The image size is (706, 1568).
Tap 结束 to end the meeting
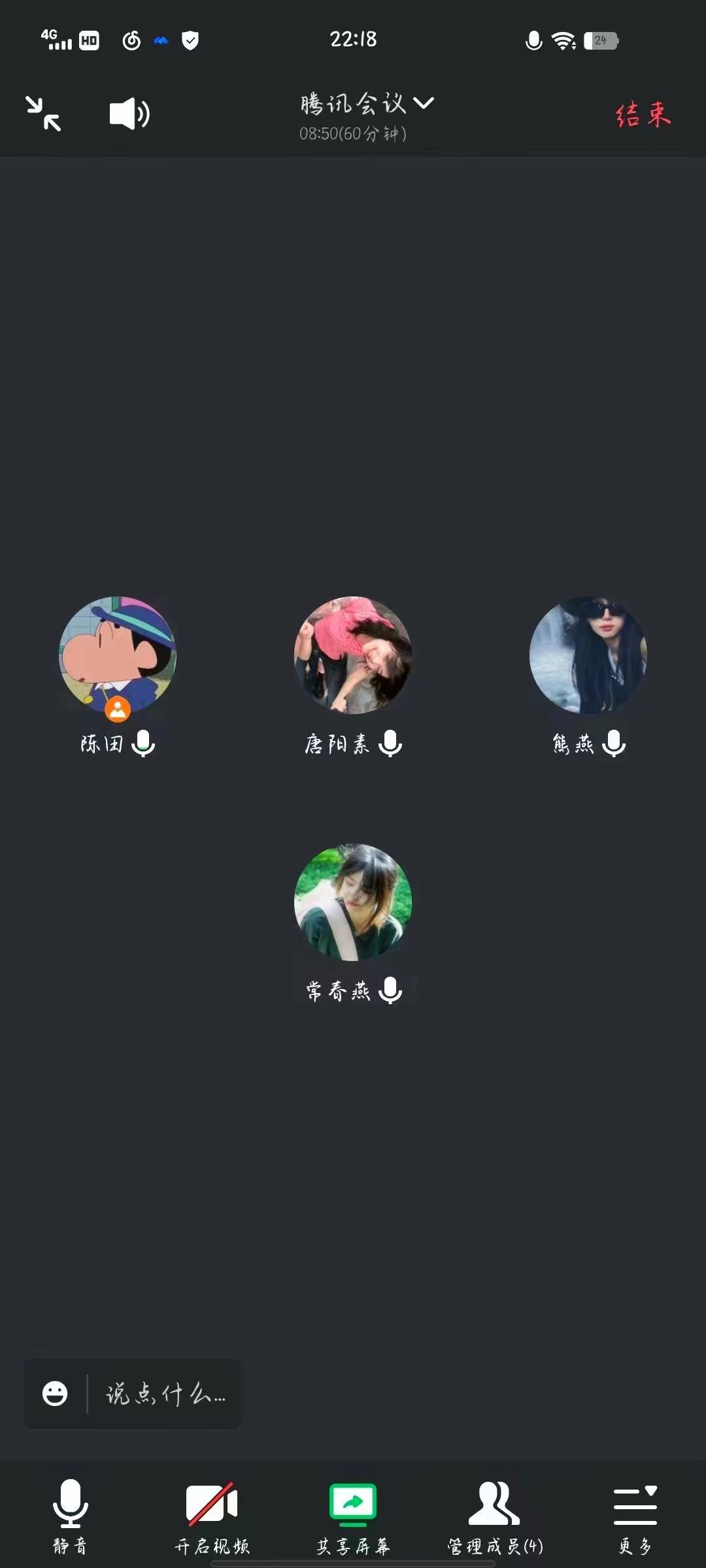pos(643,115)
